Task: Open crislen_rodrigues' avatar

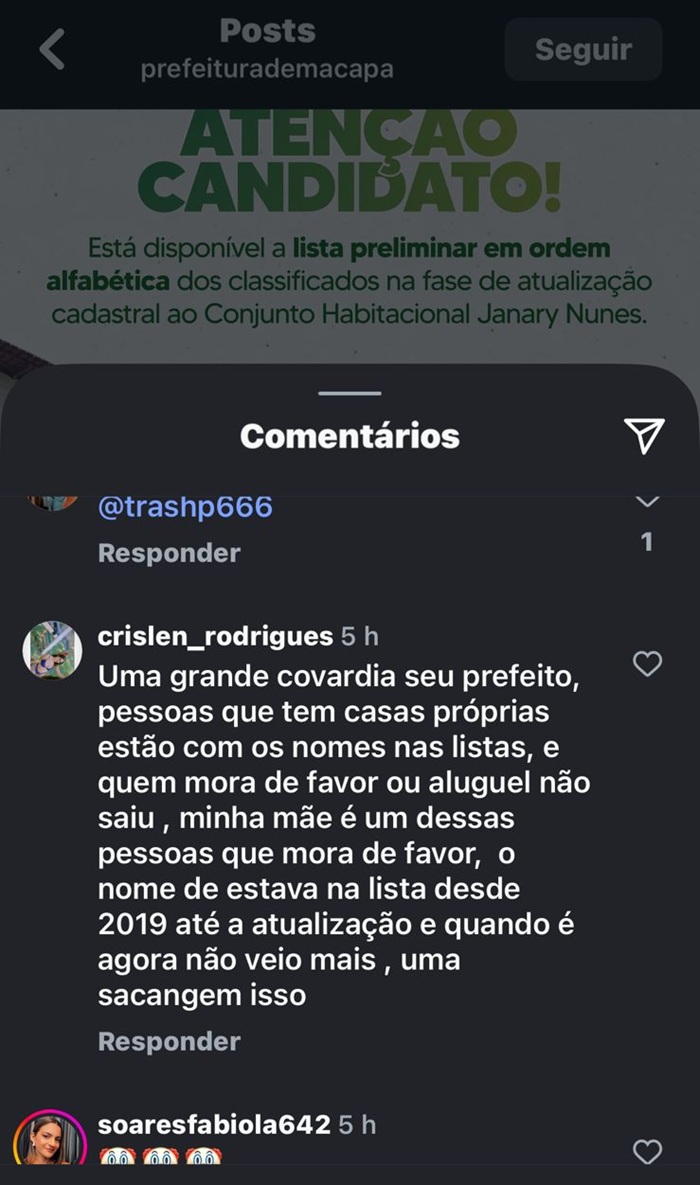Action: tap(52, 650)
